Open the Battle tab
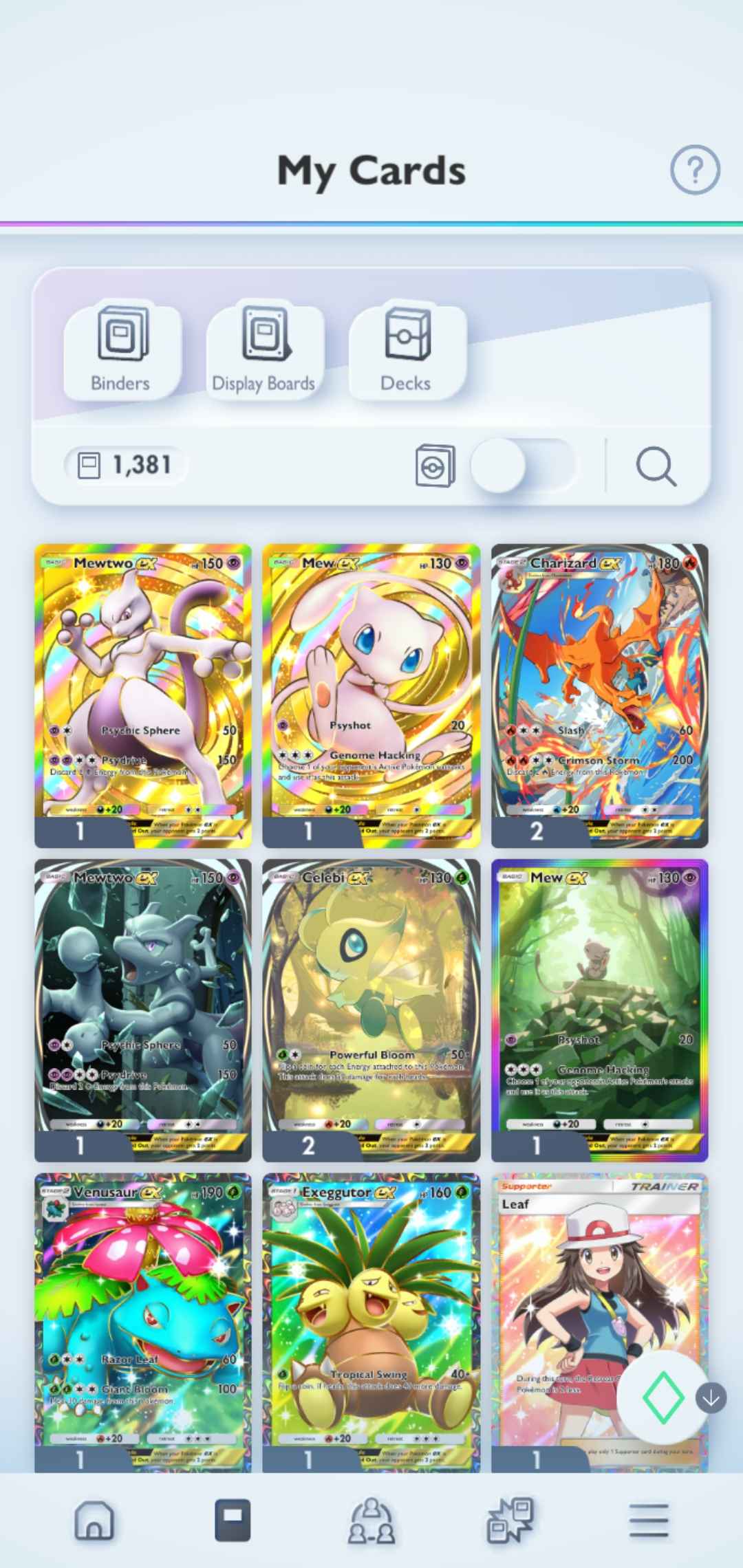 [510, 1520]
